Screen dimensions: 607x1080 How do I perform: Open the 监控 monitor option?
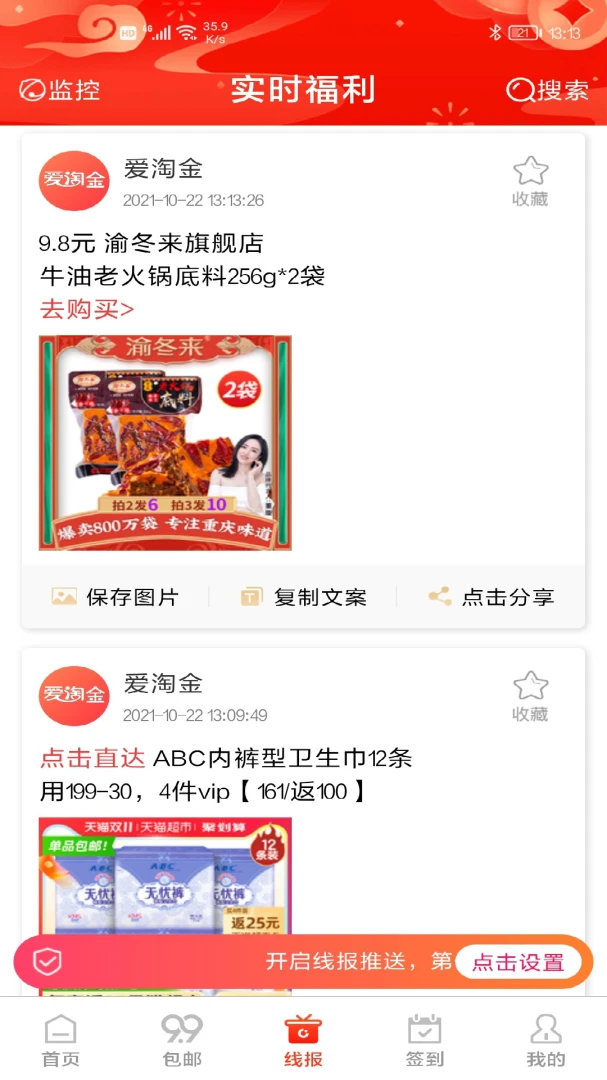[60, 90]
